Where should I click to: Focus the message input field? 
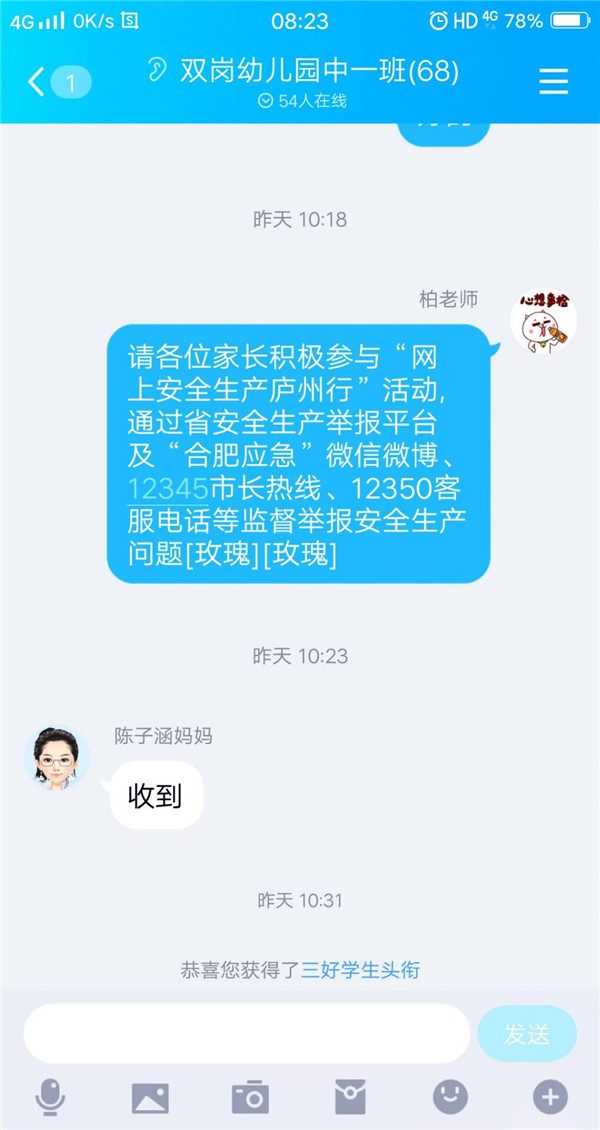click(246, 1033)
